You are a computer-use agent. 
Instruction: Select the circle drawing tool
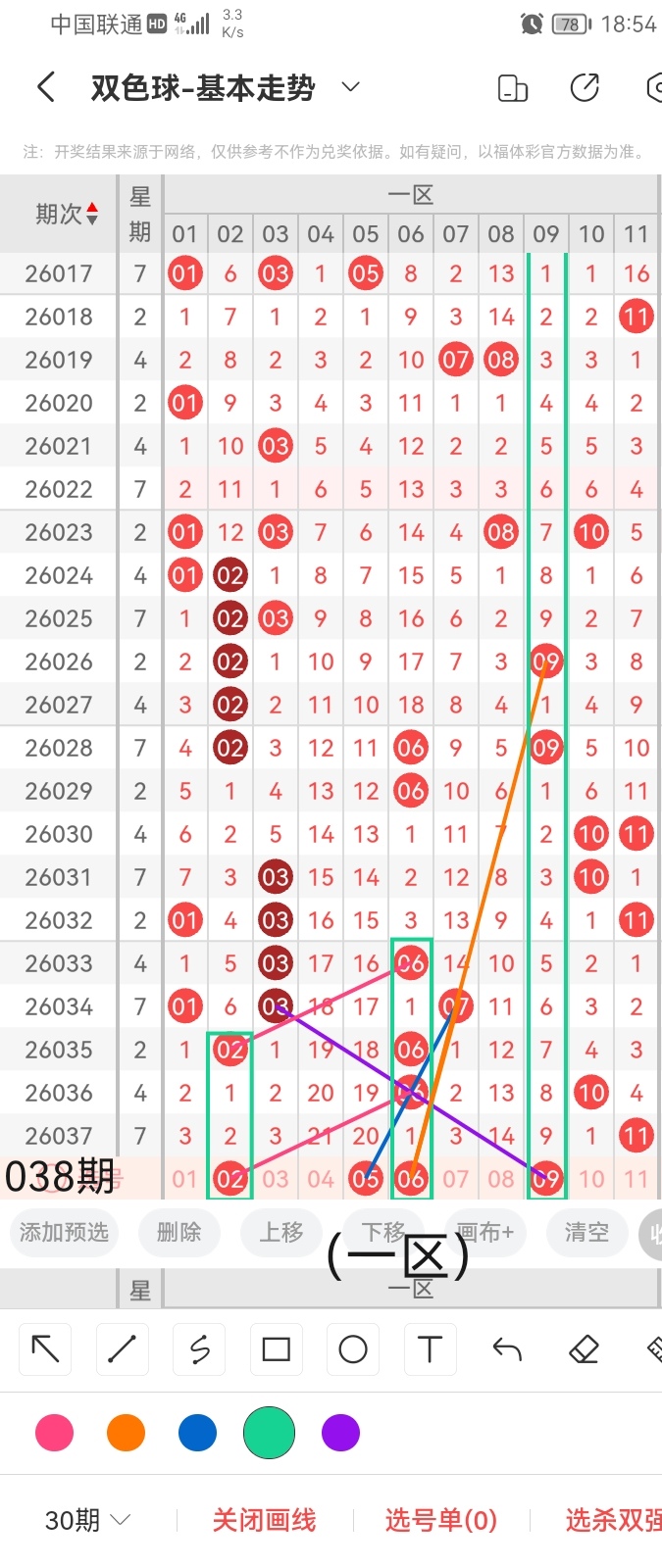click(x=353, y=1349)
